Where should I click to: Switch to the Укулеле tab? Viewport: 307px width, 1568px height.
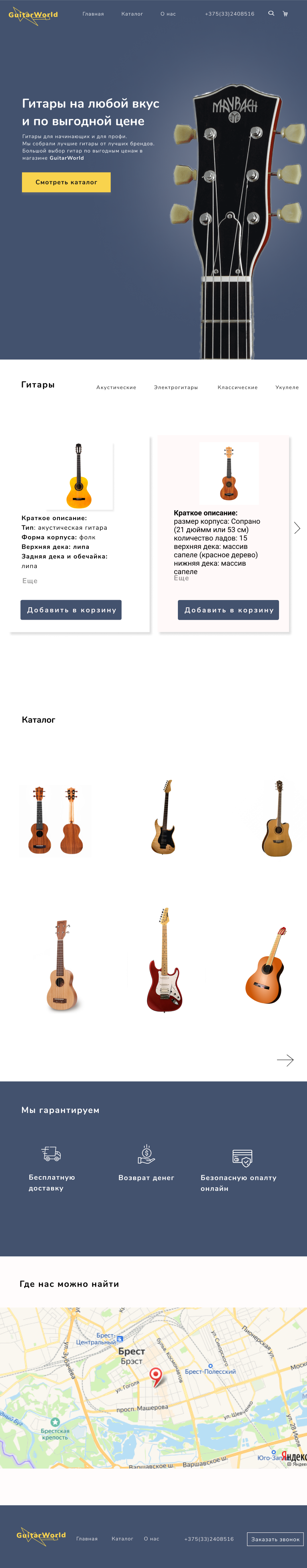287,387
